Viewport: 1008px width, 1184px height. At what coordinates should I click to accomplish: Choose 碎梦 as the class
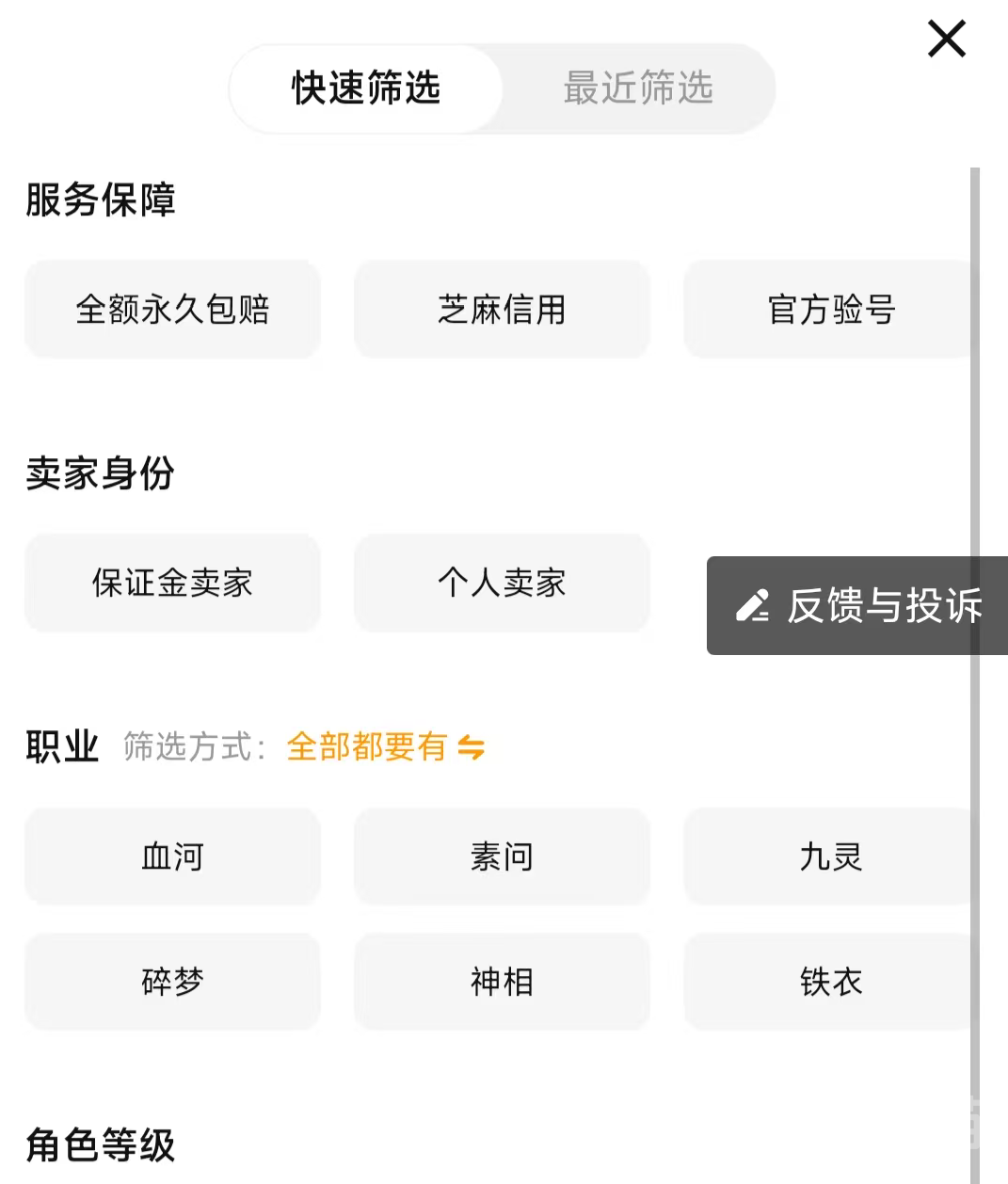pyautogui.click(x=172, y=982)
